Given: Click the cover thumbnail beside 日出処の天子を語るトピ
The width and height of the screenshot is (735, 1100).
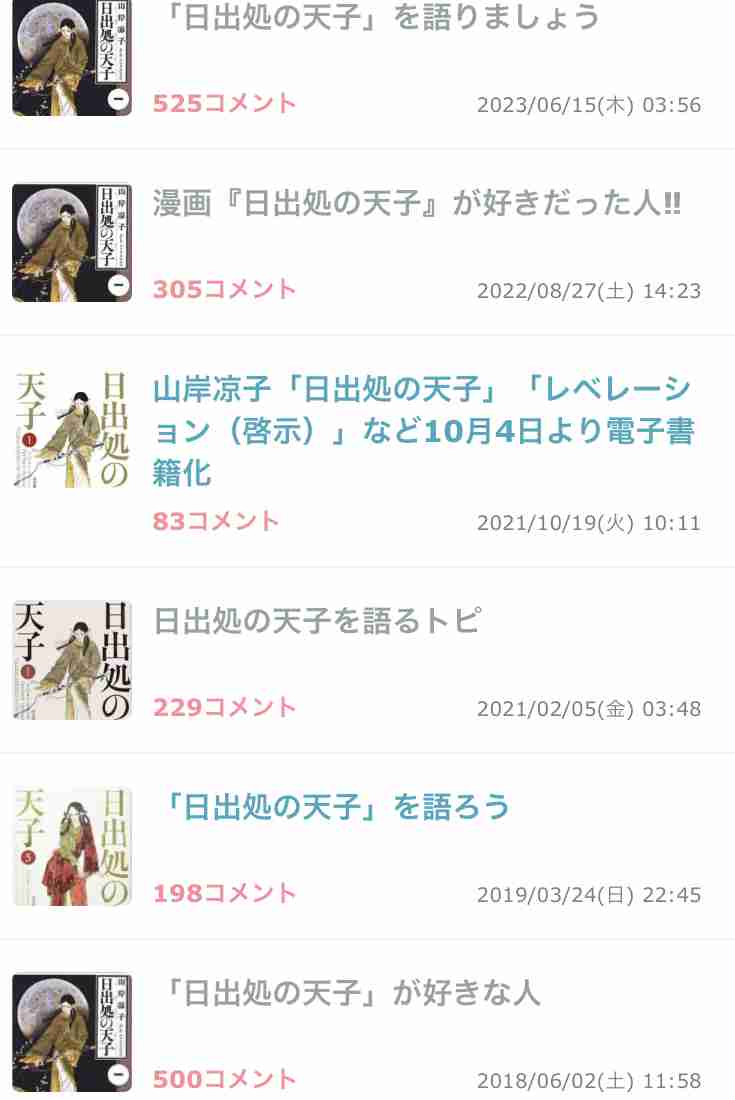Looking at the screenshot, I should 71,660.
